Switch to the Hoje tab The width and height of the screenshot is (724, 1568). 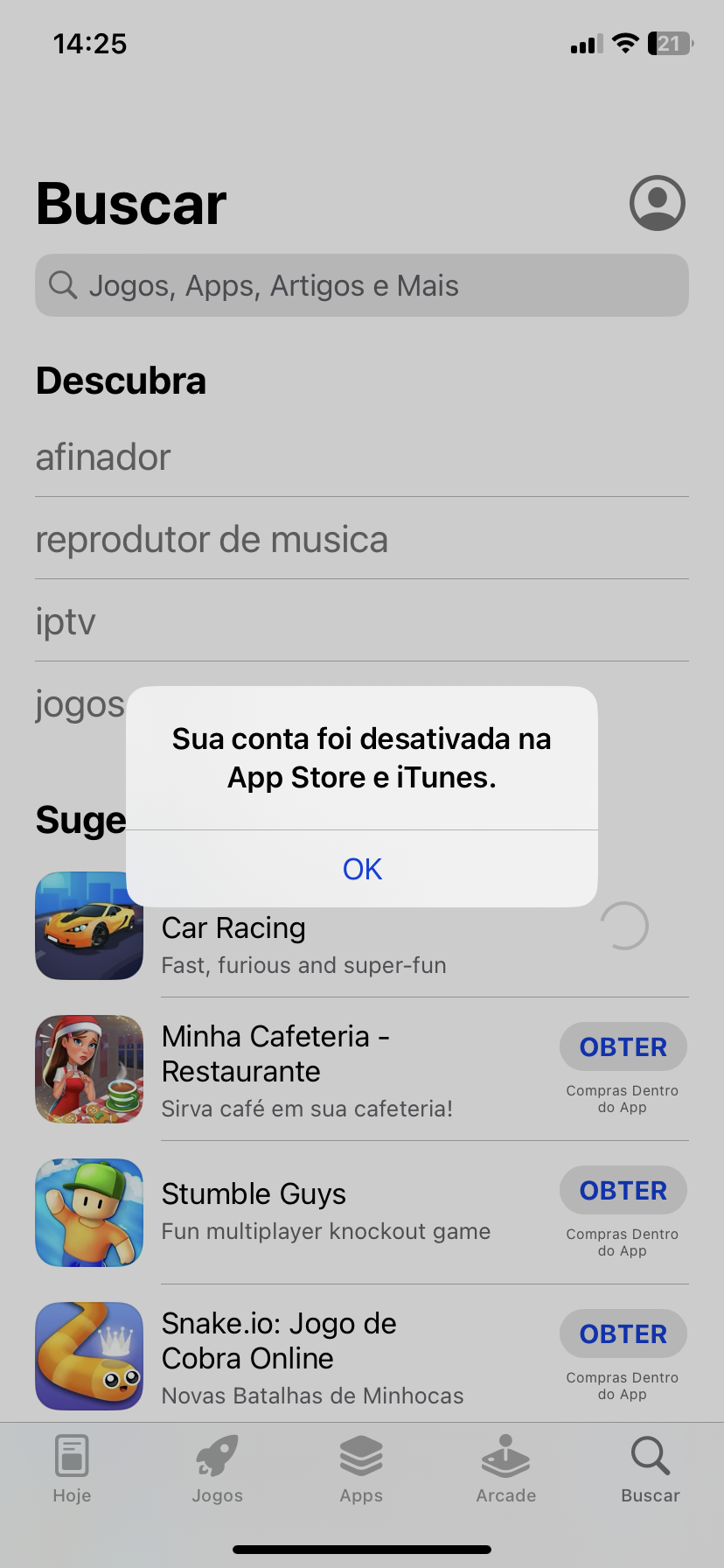72,1470
